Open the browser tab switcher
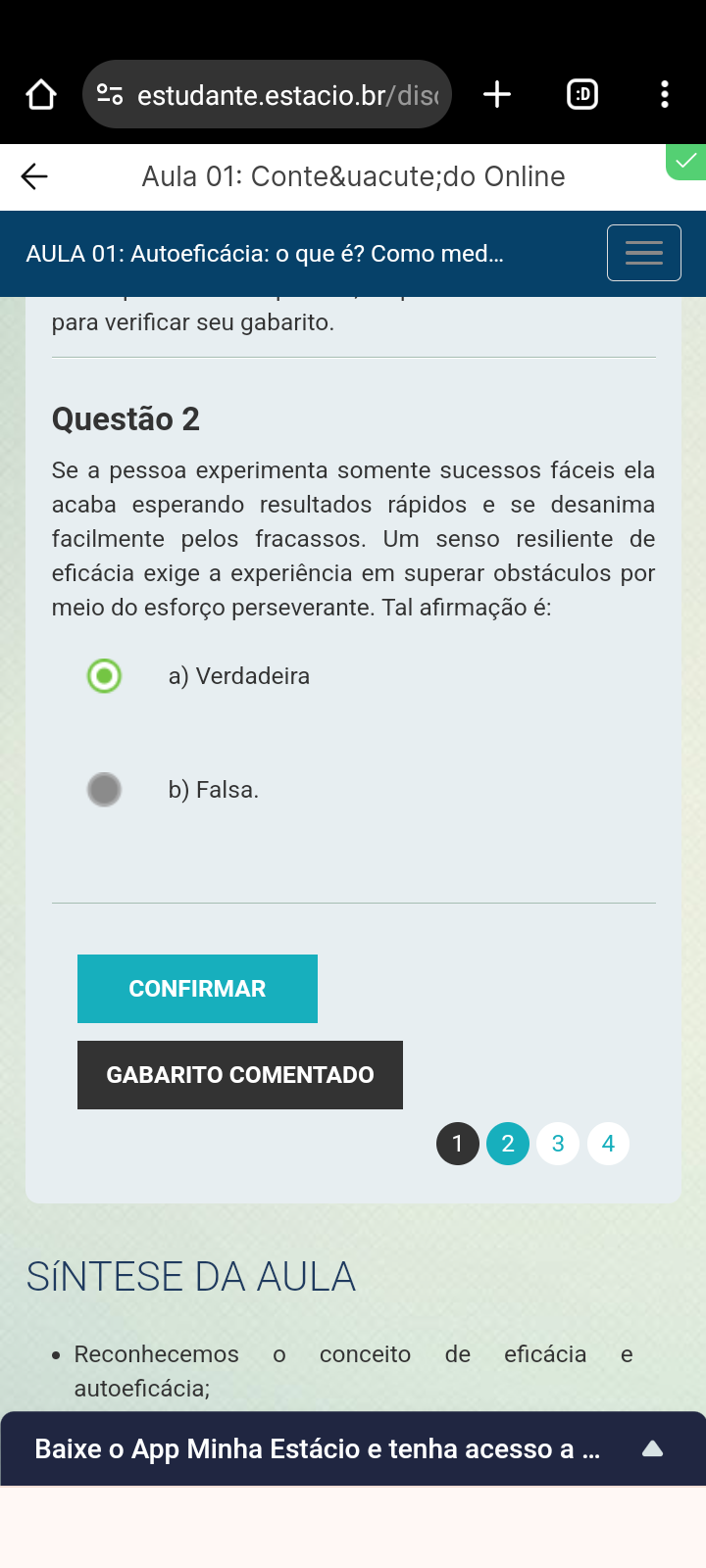Image resolution: width=706 pixels, height=1568 pixels. 582,95
